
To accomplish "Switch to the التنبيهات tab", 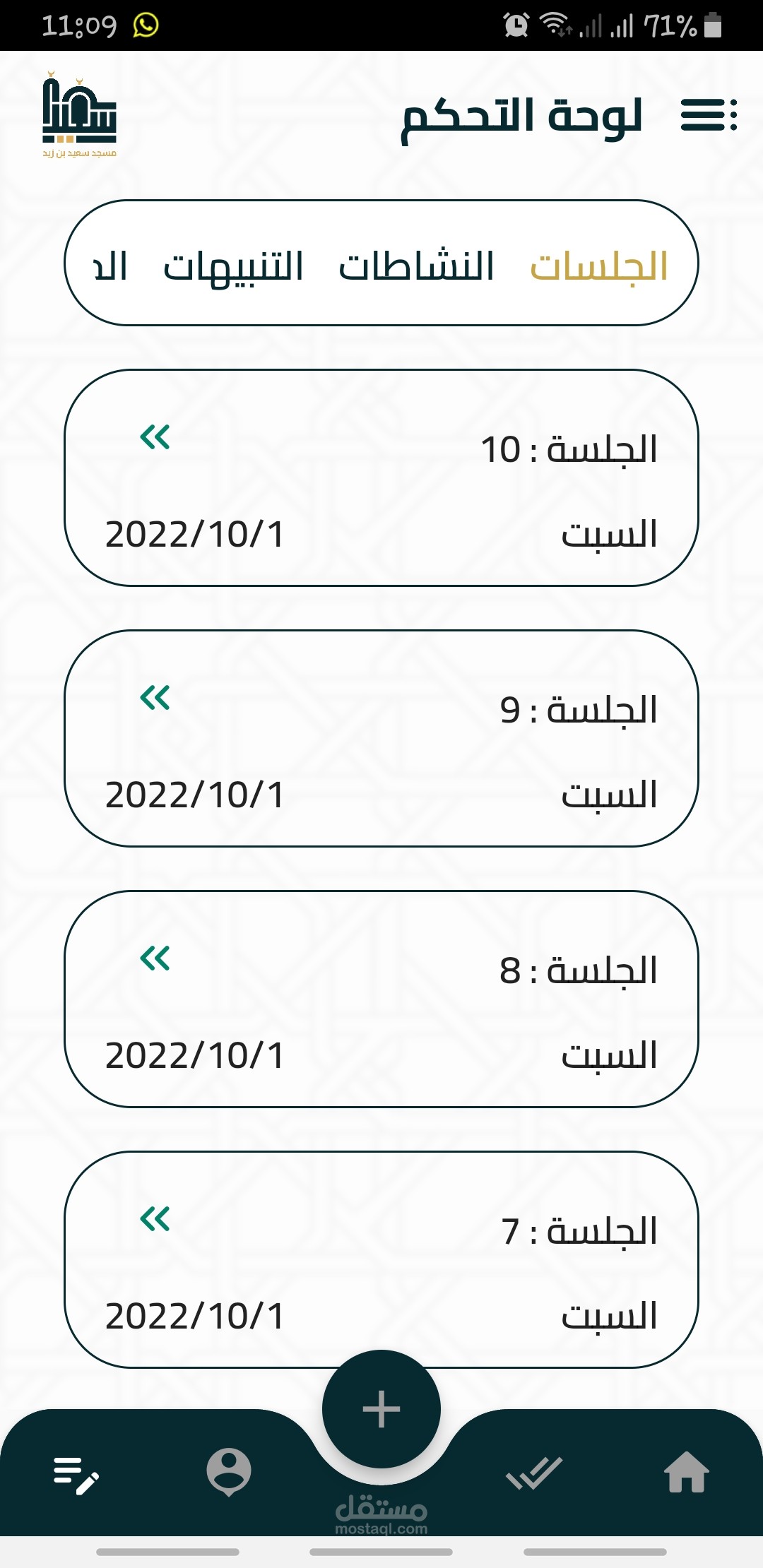I will pos(233,266).
